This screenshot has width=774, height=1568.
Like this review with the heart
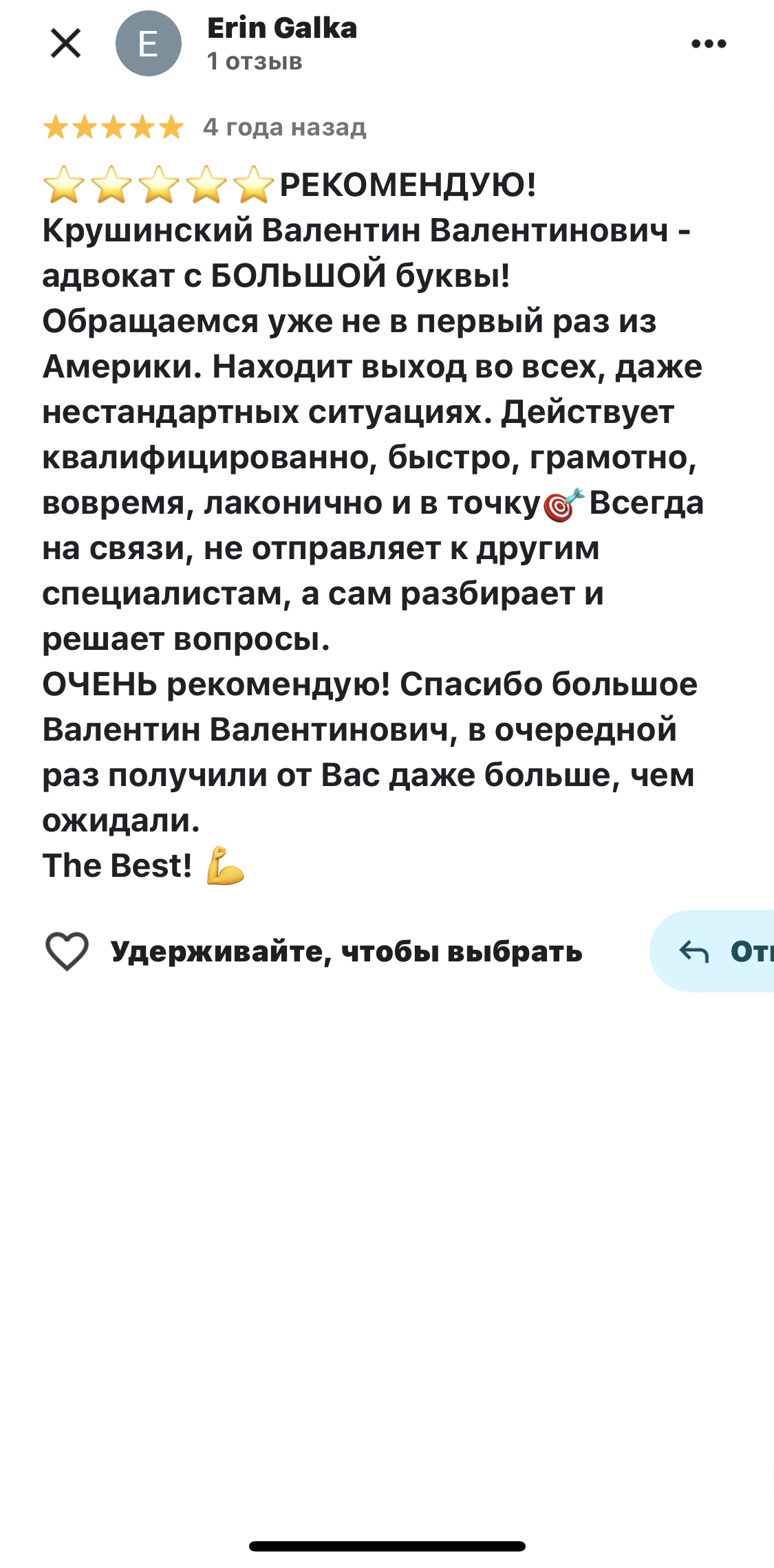pos(67,951)
